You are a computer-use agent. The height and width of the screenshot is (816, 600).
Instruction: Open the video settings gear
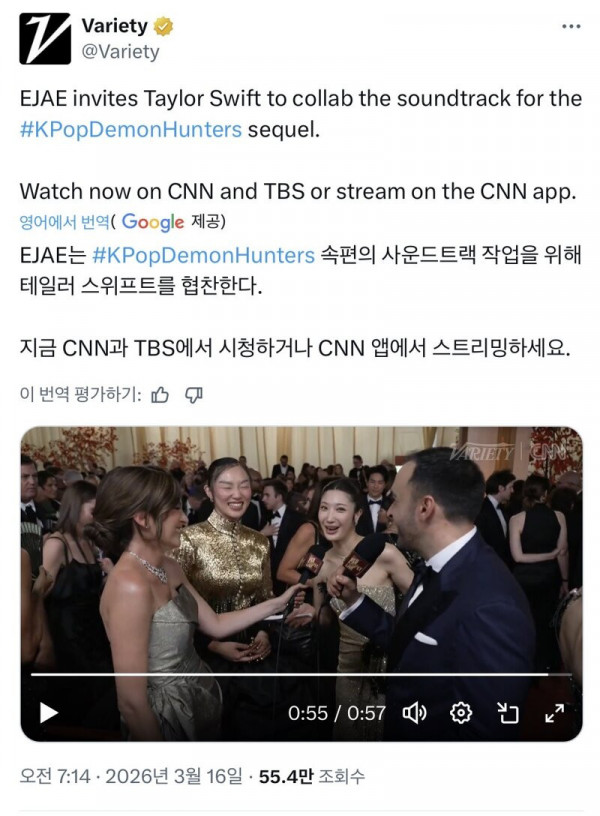[x=460, y=712]
